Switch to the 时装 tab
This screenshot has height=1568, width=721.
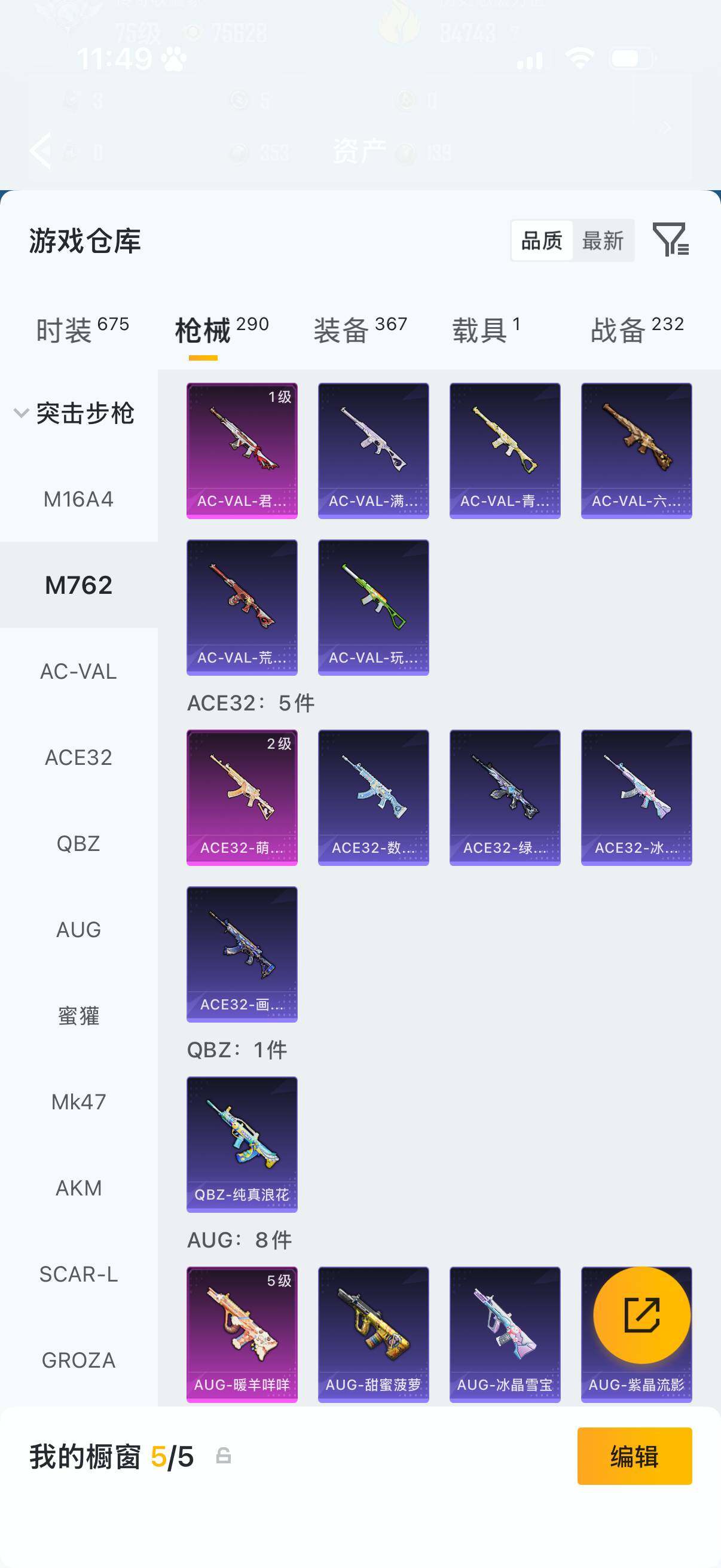pyautogui.click(x=83, y=330)
